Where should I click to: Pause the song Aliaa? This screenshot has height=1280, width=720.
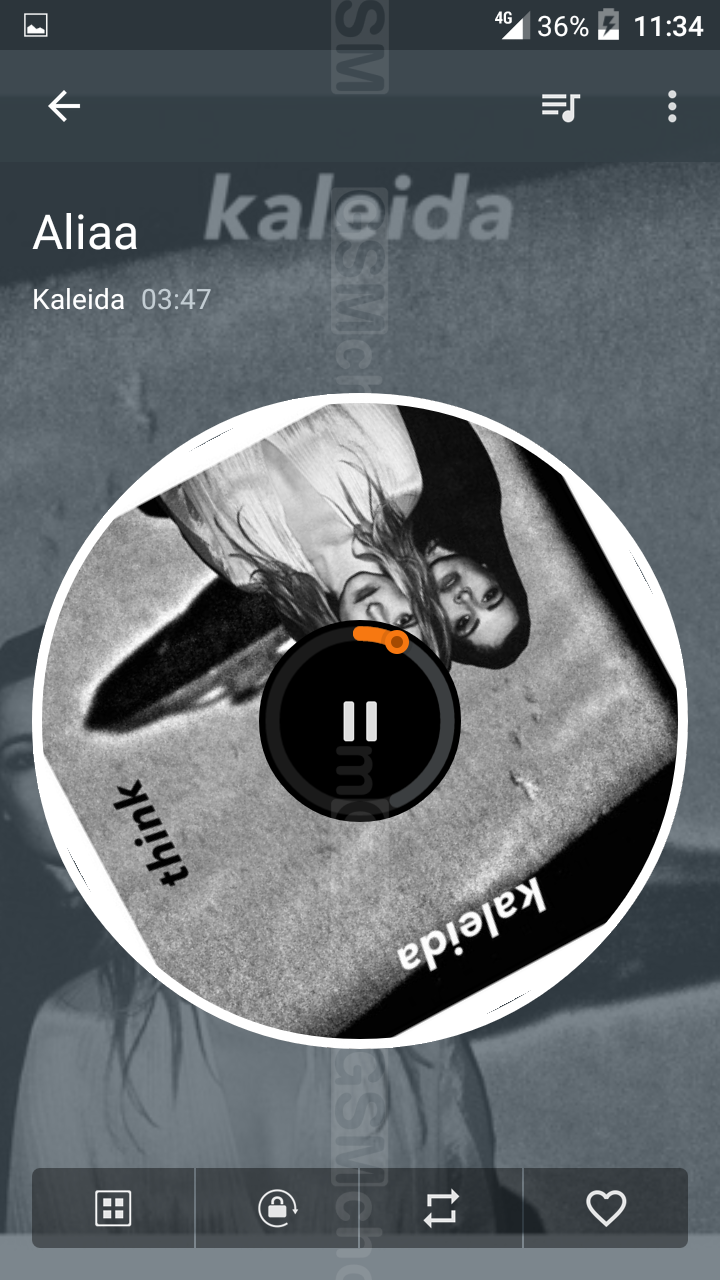360,720
